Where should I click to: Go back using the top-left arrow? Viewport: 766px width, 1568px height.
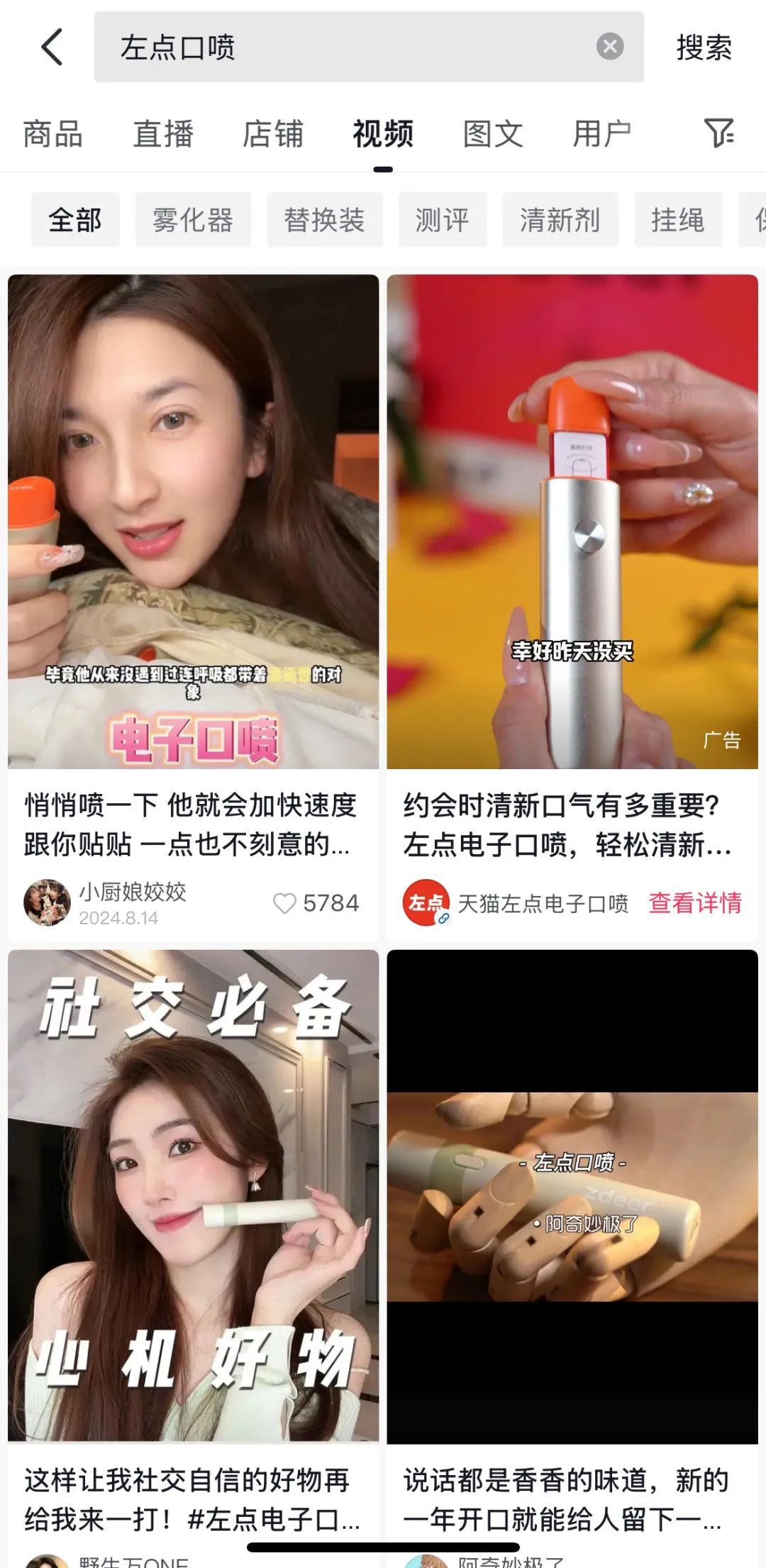pyautogui.click(x=52, y=47)
